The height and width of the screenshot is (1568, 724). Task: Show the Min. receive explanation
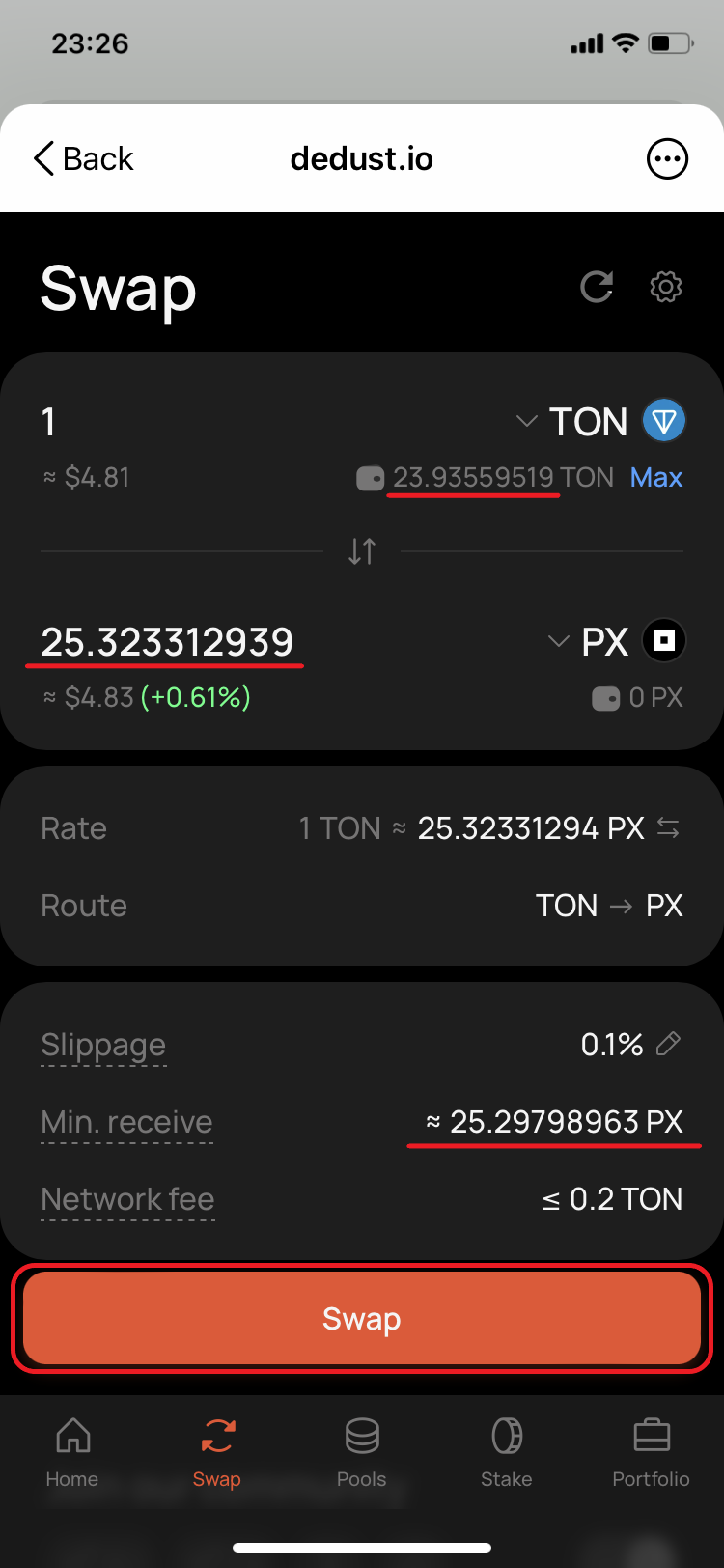point(126,1122)
